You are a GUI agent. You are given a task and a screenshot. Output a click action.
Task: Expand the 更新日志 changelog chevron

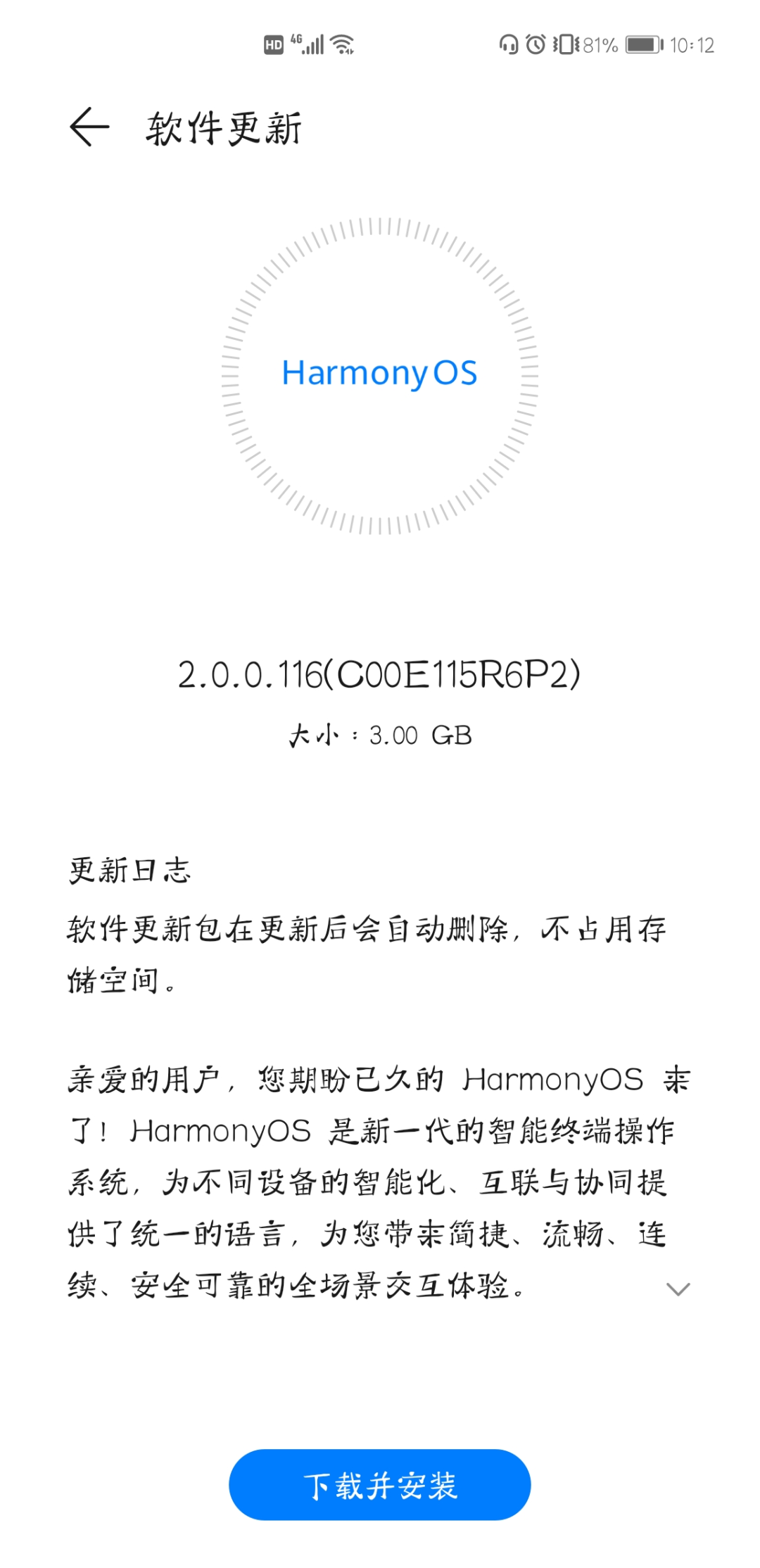click(678, 1289)
